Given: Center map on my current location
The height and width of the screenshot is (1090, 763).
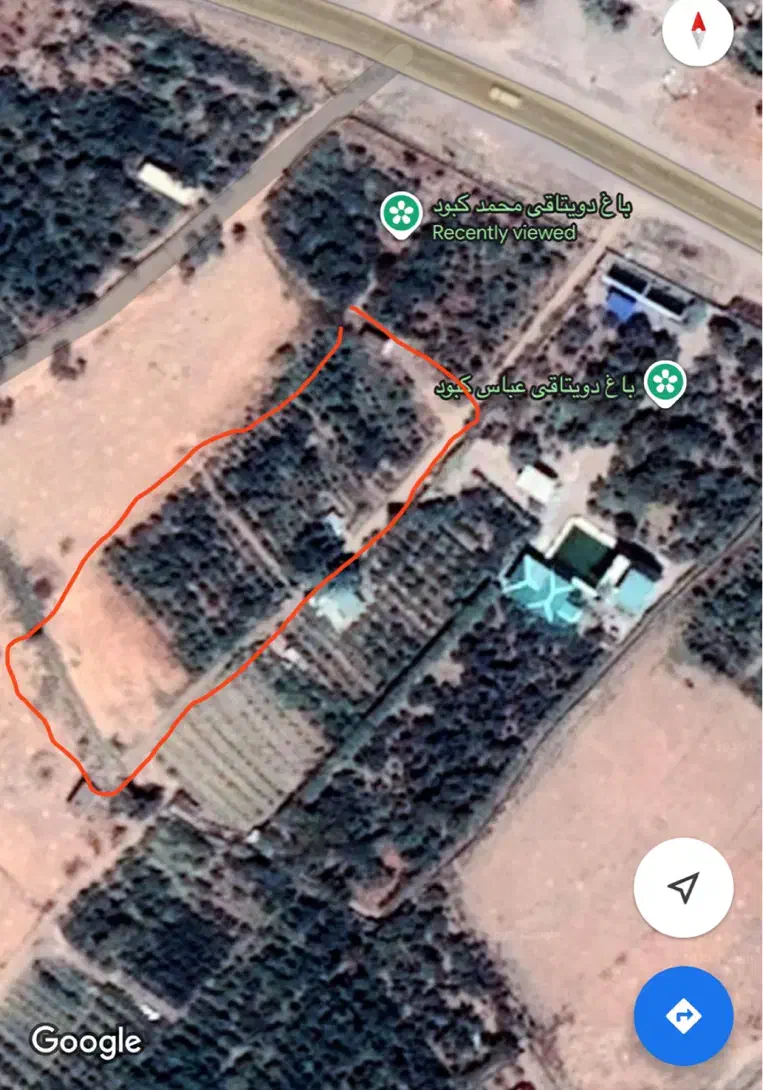Looking at the screenshot, I should pyautogui.click(x=684, y=887).
